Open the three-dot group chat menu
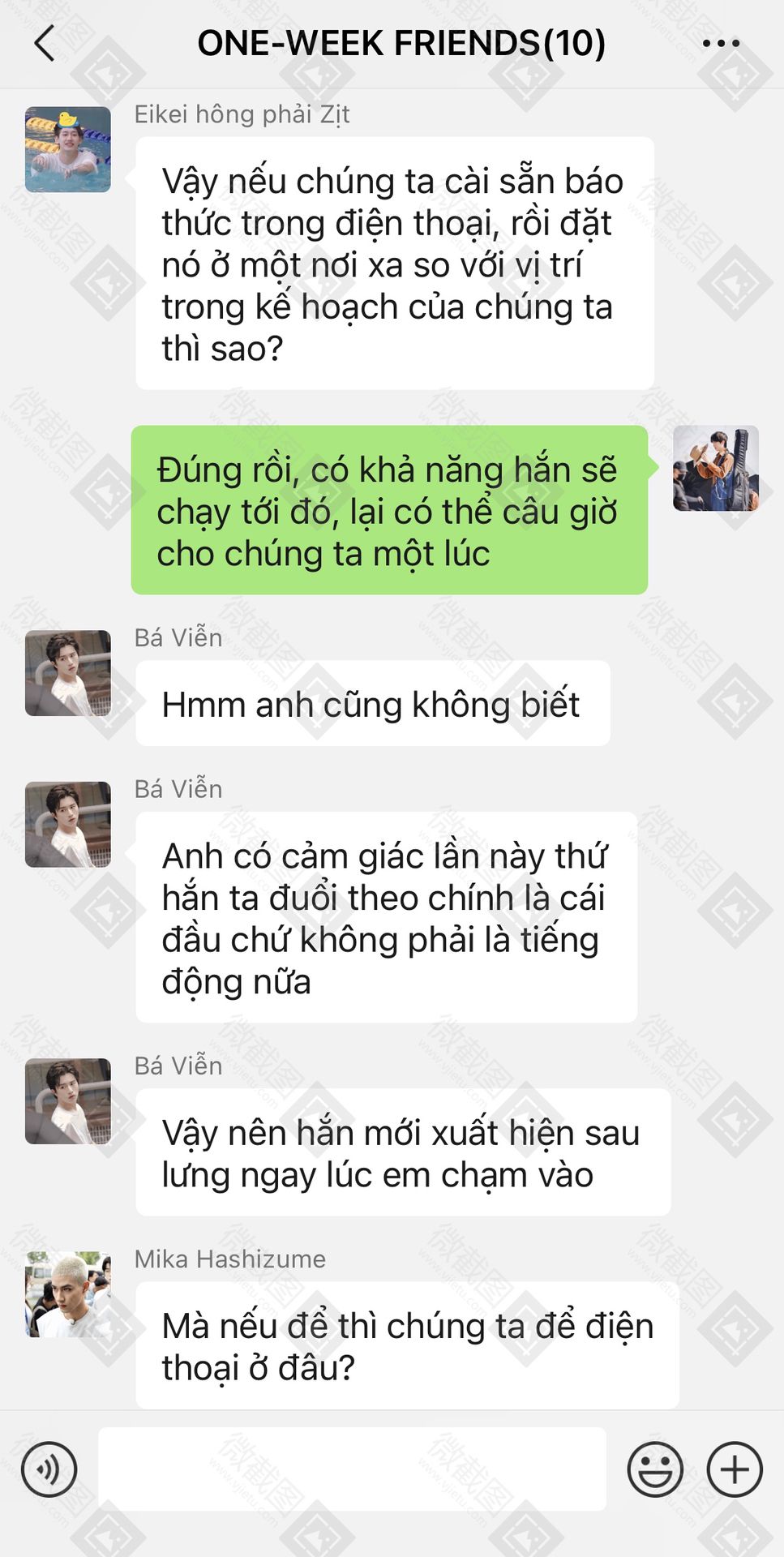The width and height of the screenshot is (784, 1557). [721, 43]
